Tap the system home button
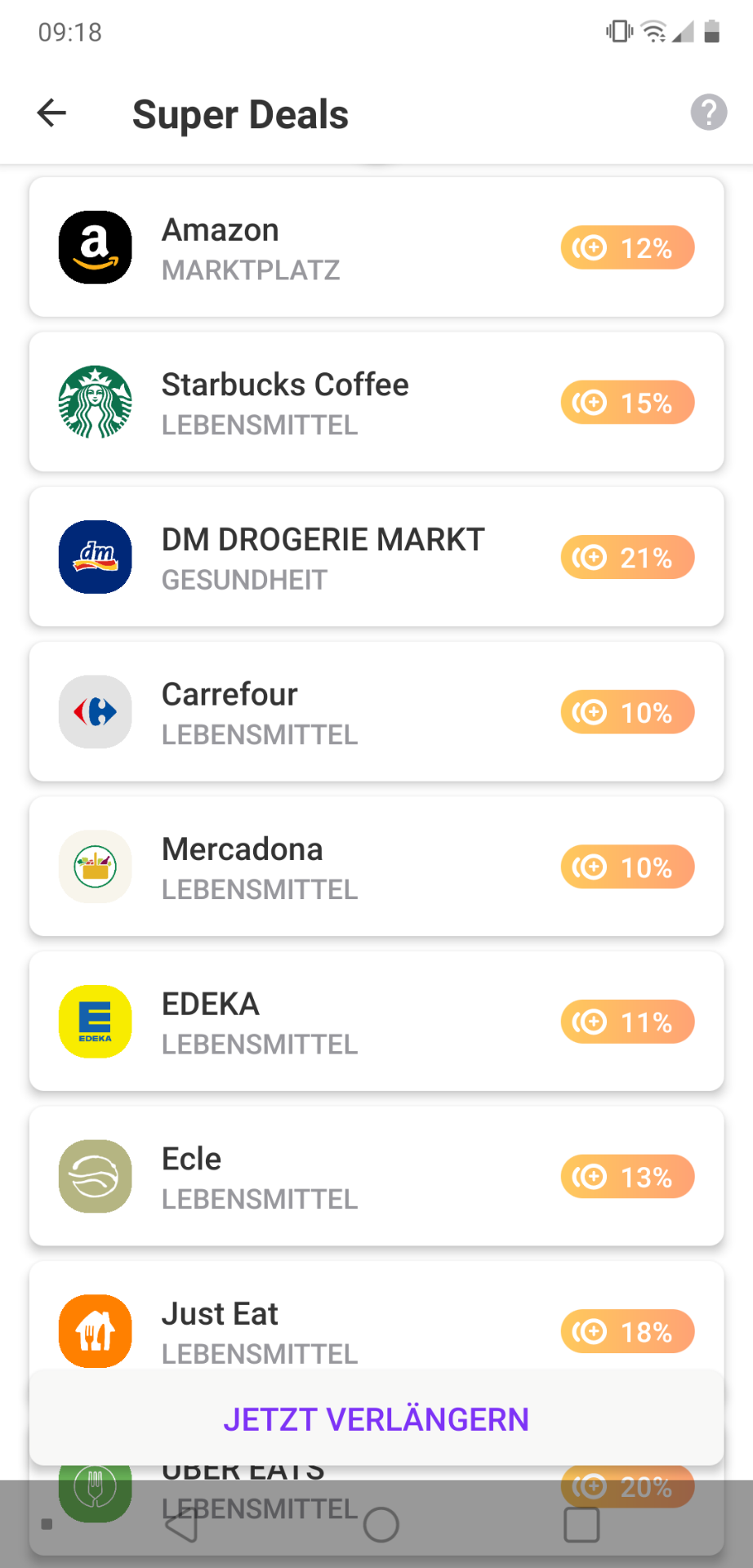 click(x=381, y=1524)
